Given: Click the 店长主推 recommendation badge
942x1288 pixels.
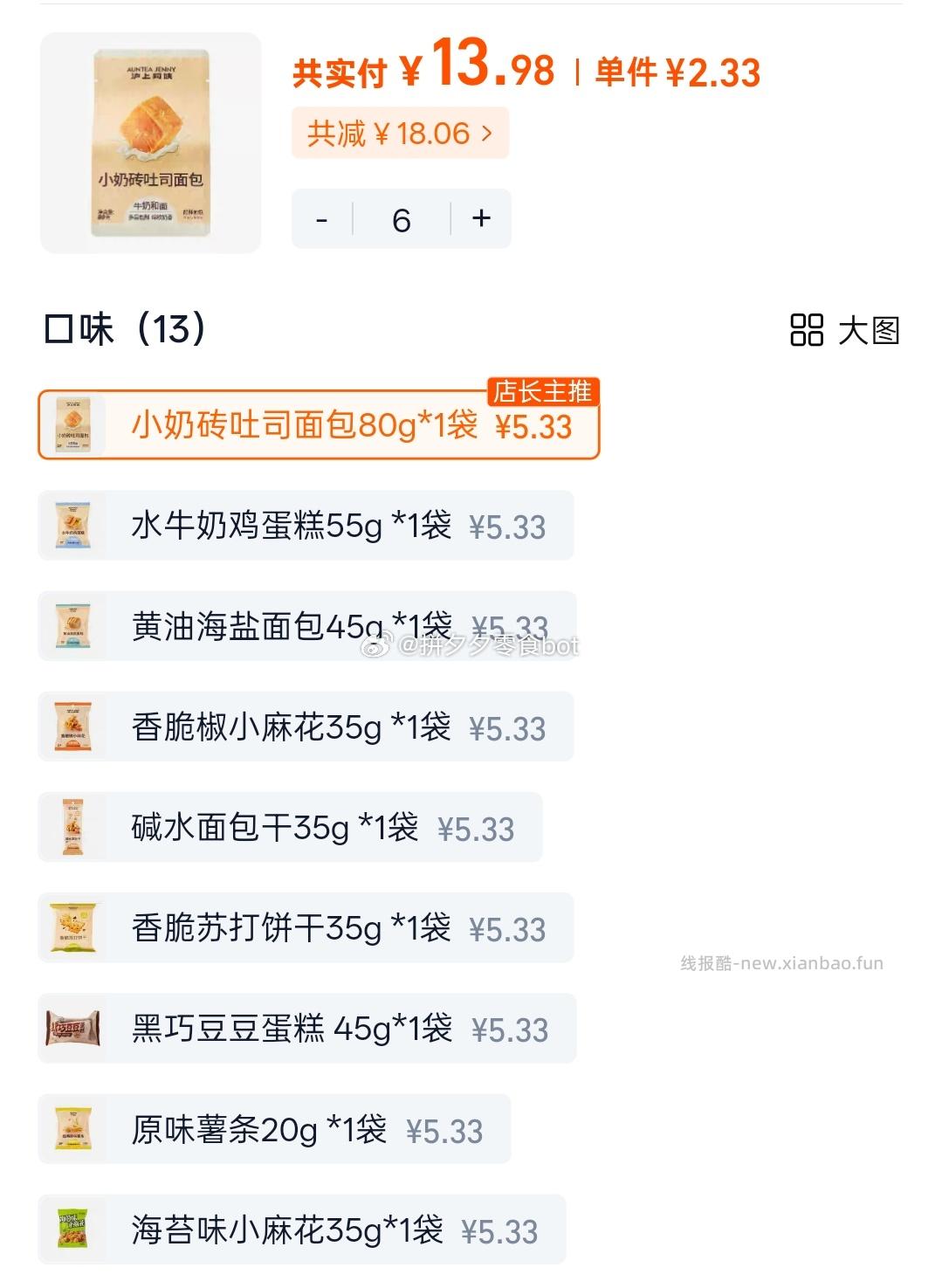Looking at the screenshot, I should (x=542, y=394).
